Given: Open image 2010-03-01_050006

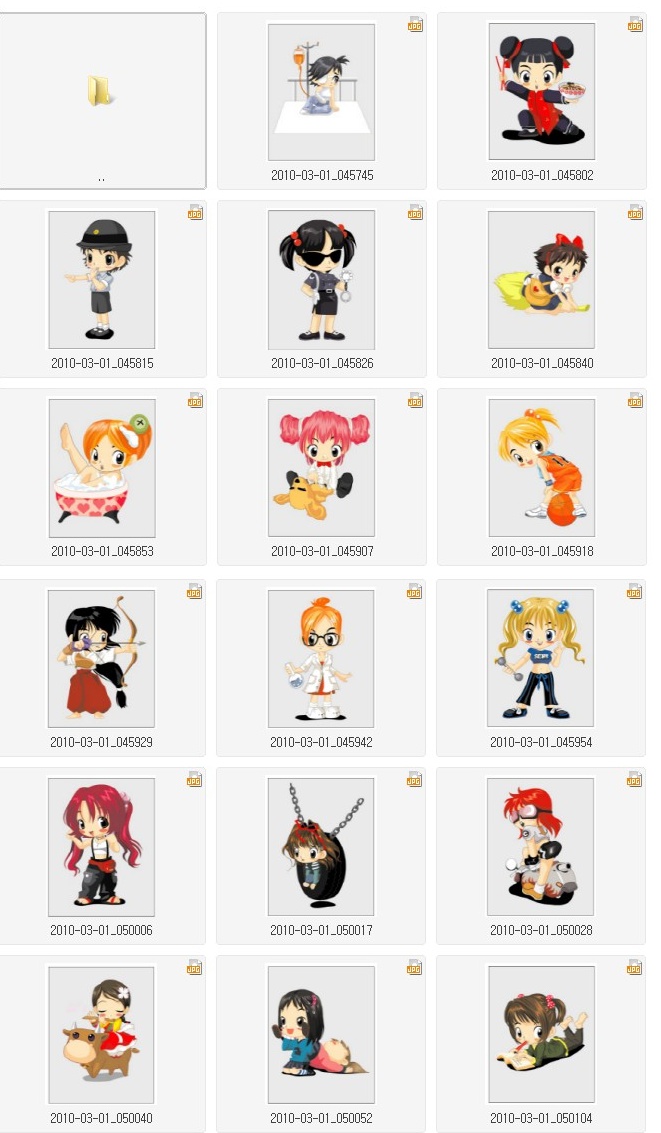Looking at the screenshot, I should click(x=101, y=846).
